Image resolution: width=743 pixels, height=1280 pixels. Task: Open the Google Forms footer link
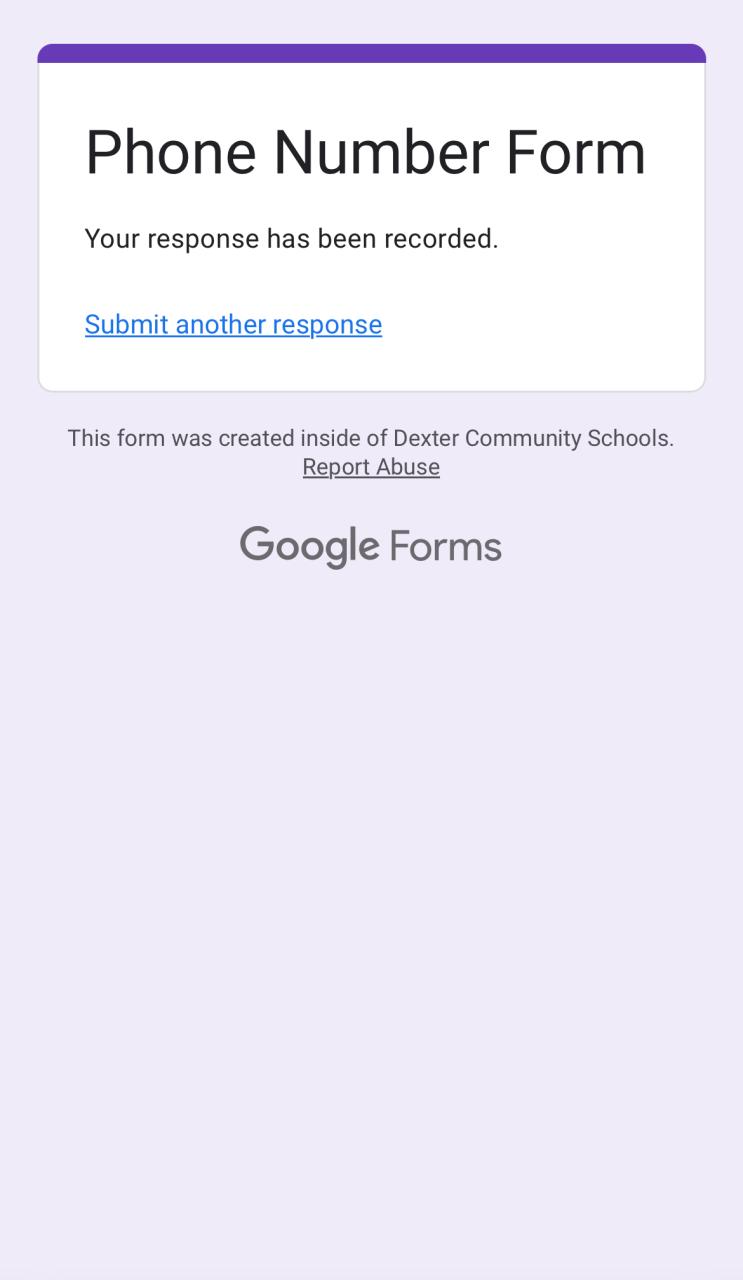pos(371,546)
